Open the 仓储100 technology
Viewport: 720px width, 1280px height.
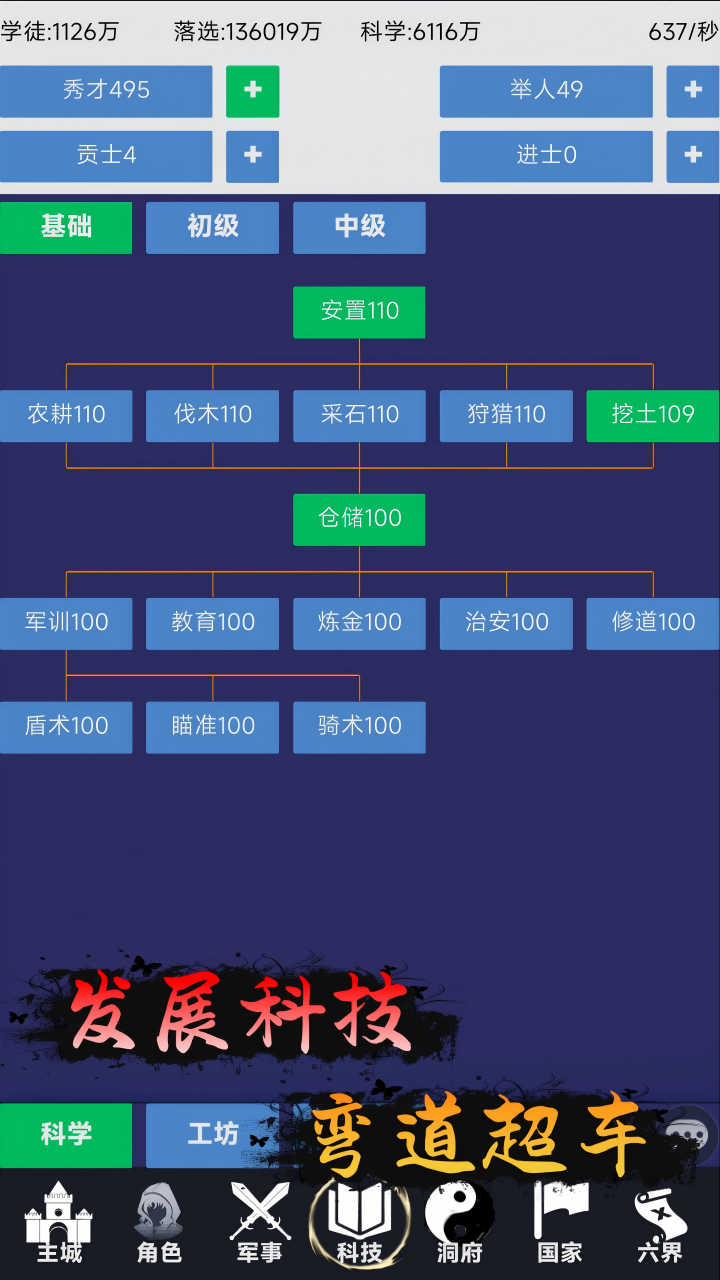[359, 519]
